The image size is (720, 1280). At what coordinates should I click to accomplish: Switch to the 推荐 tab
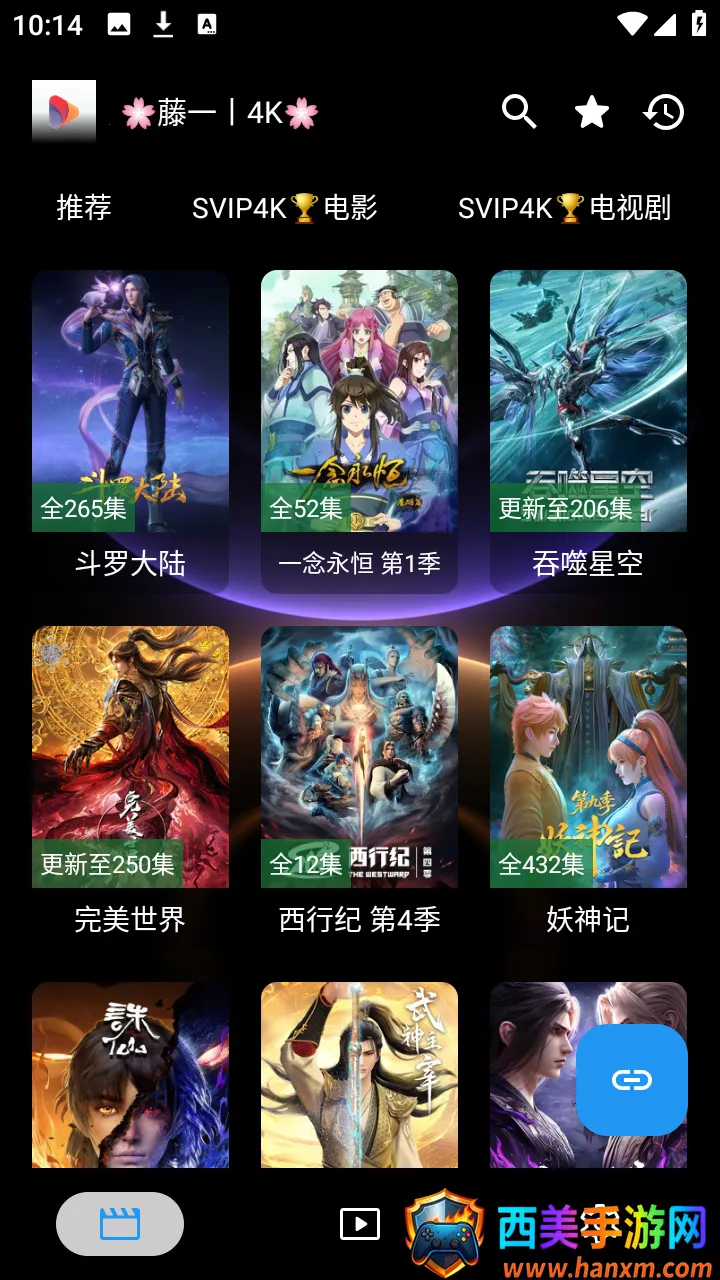84,208
